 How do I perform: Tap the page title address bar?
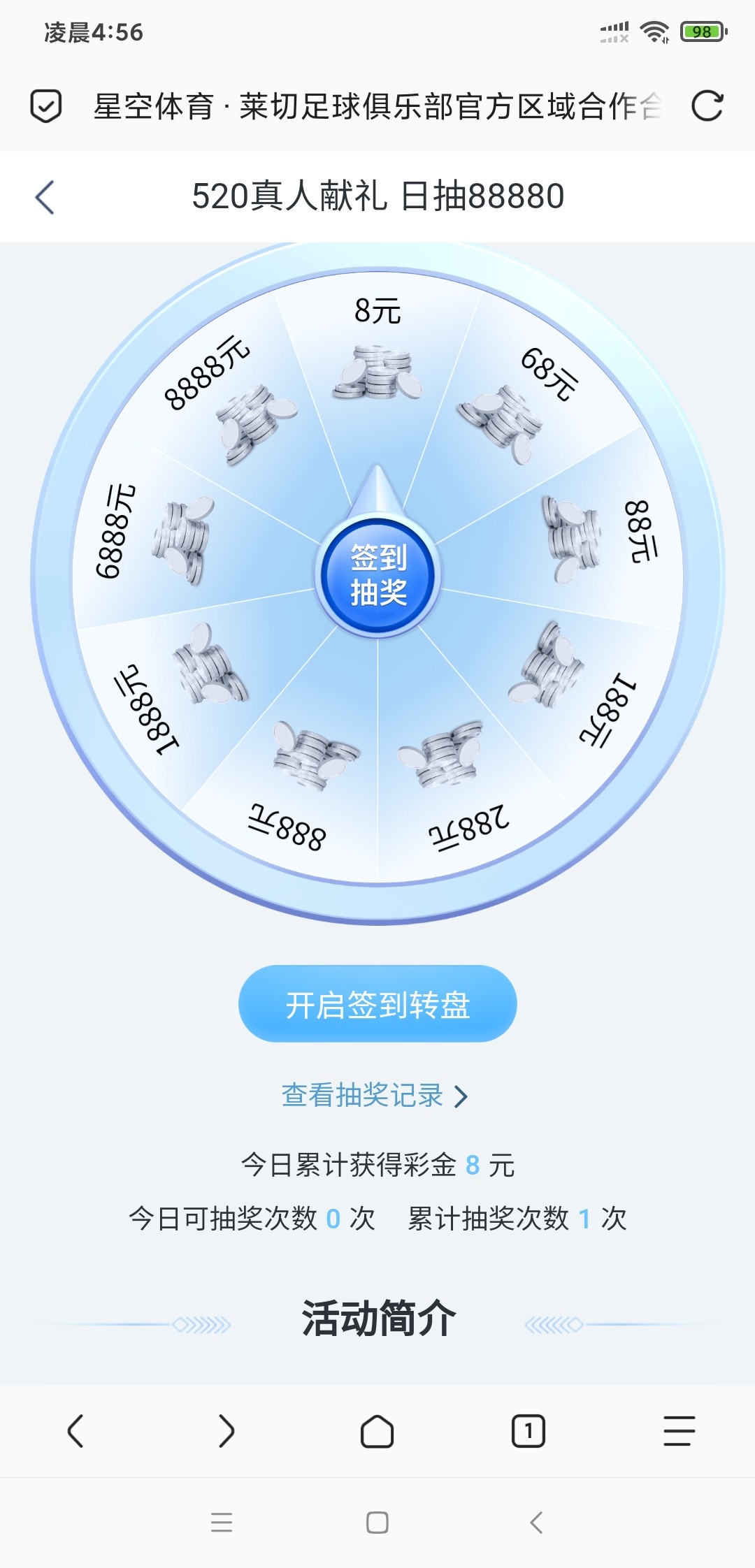click(377, 106)
